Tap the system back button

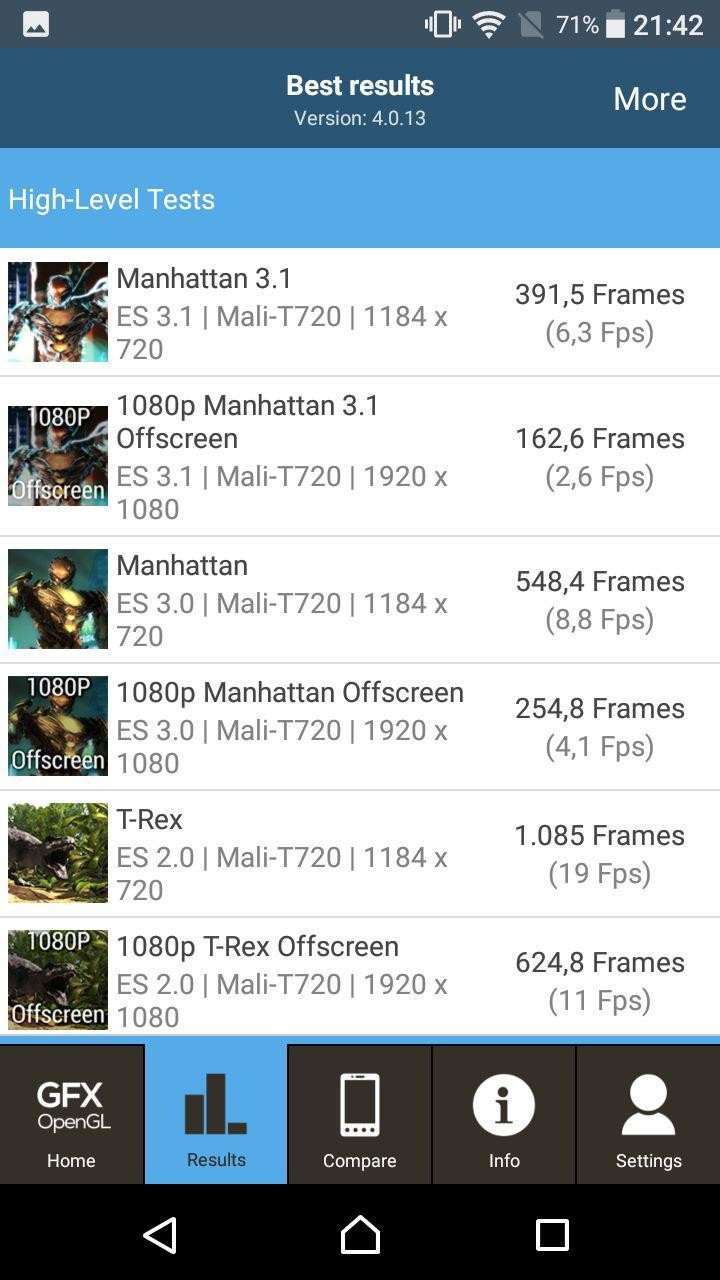point(160,1235)
